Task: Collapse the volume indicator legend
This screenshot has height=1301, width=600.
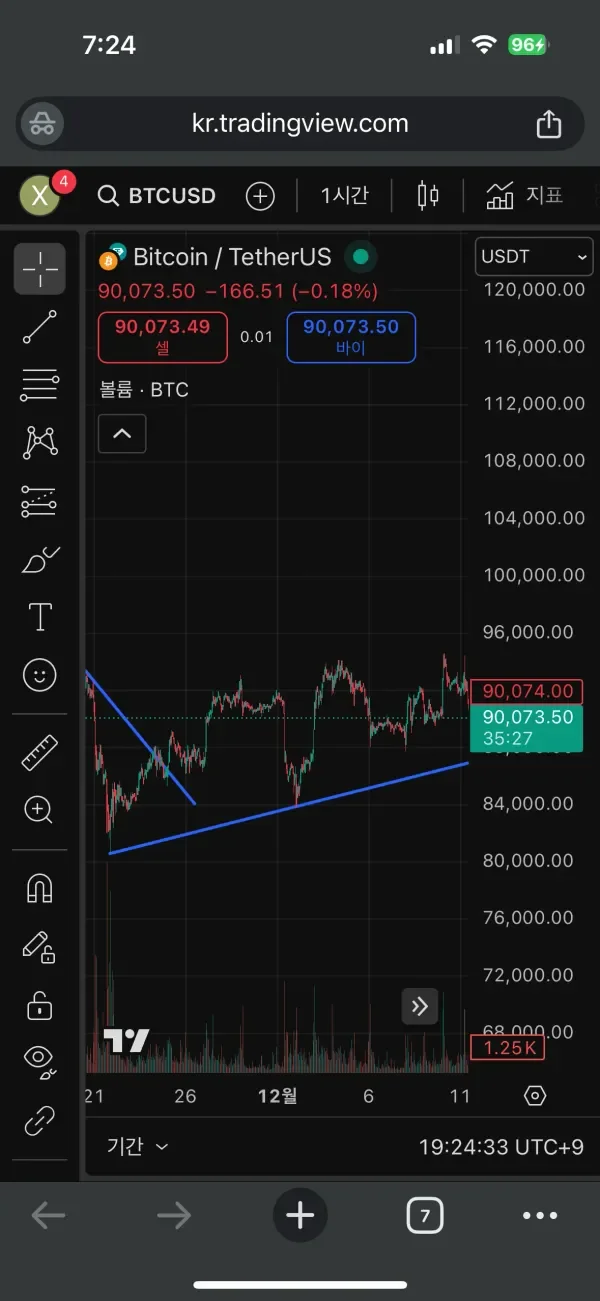Action: click(122, 434)
